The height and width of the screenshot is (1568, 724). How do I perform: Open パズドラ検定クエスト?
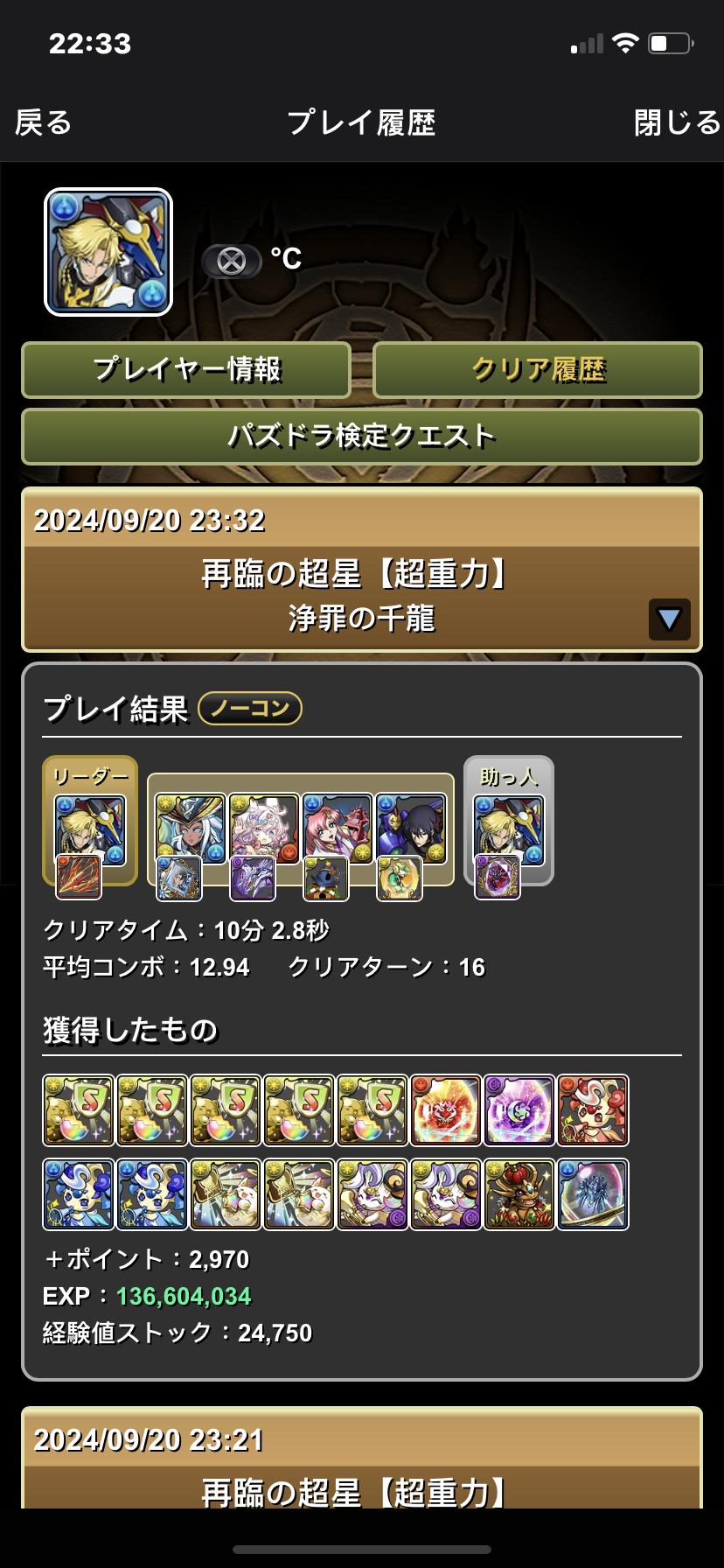pyautogui.click(x=362, y=436)
